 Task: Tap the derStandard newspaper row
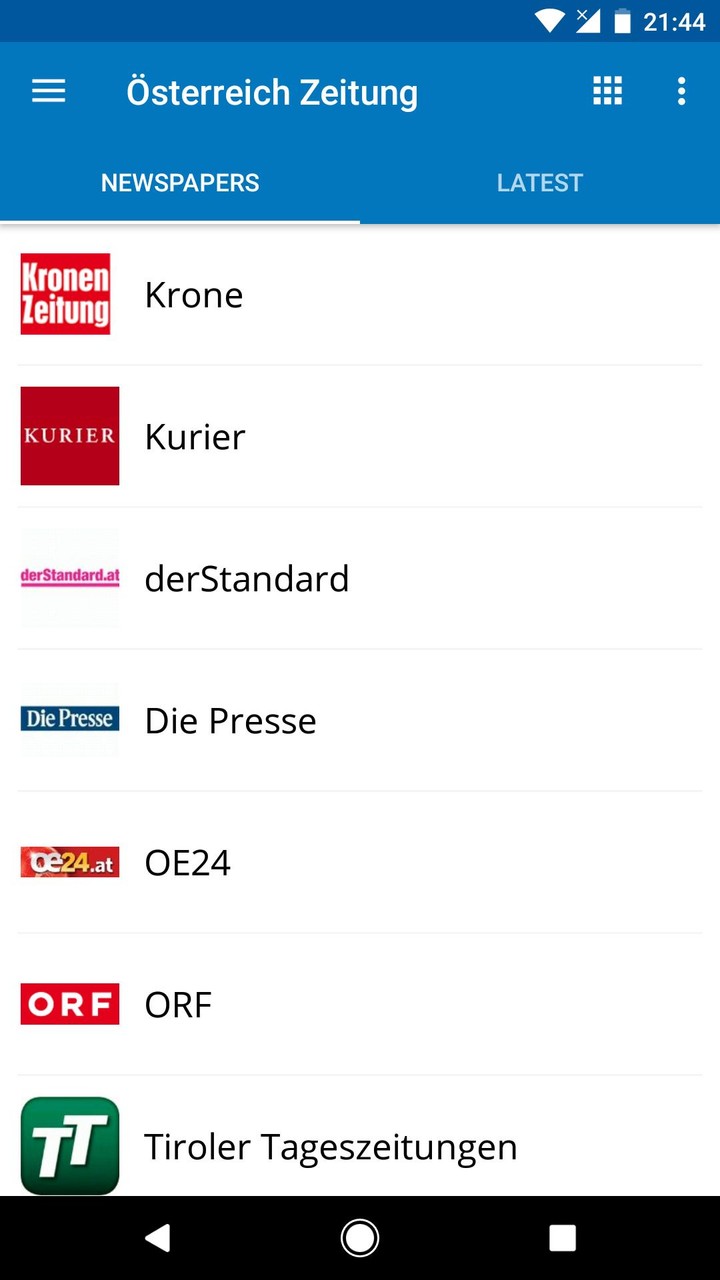coord(360,578)
